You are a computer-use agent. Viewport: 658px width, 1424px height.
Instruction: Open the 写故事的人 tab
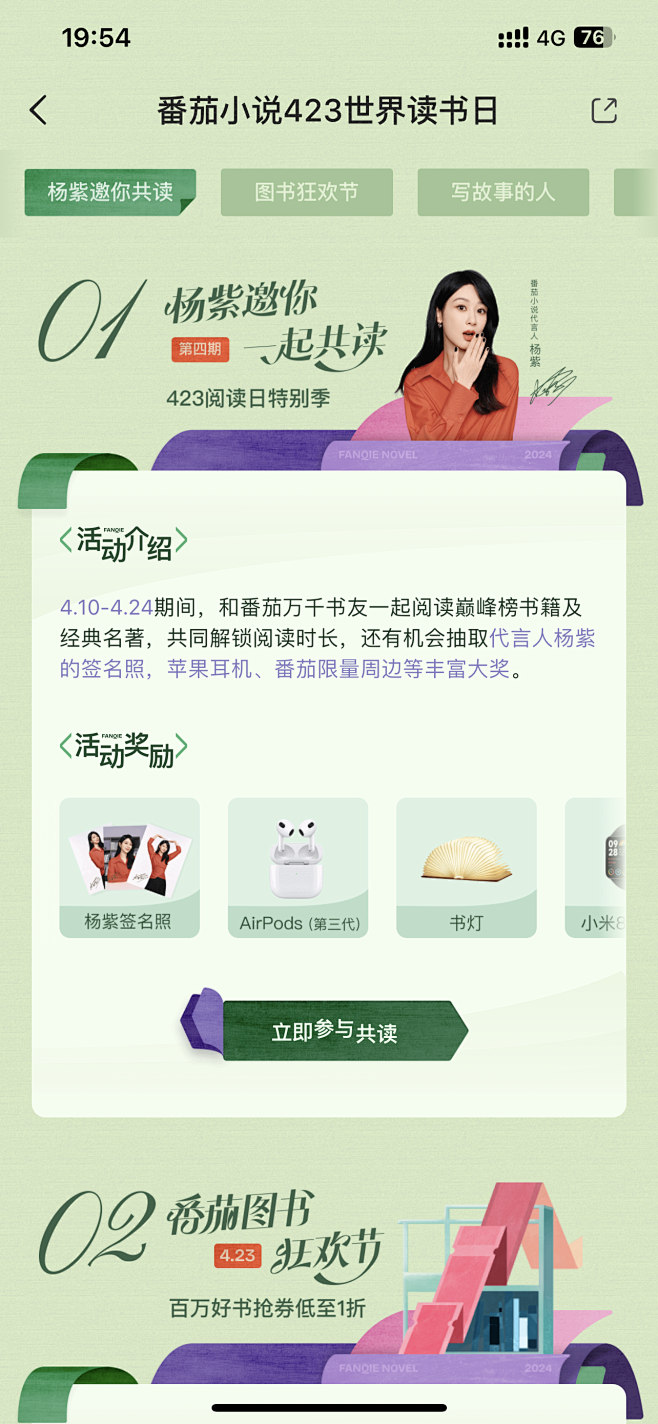pos(502,192)
